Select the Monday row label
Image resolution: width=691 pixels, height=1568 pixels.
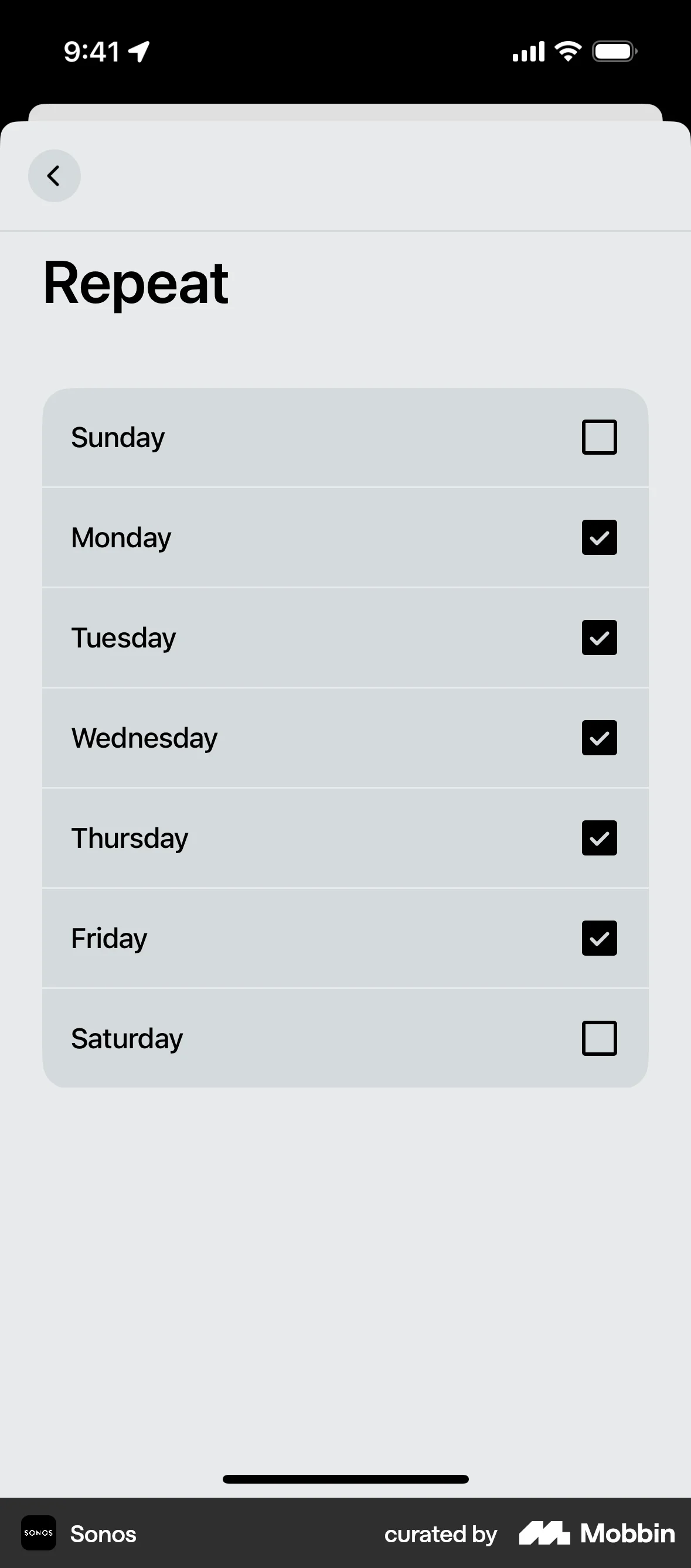(121, 537)
